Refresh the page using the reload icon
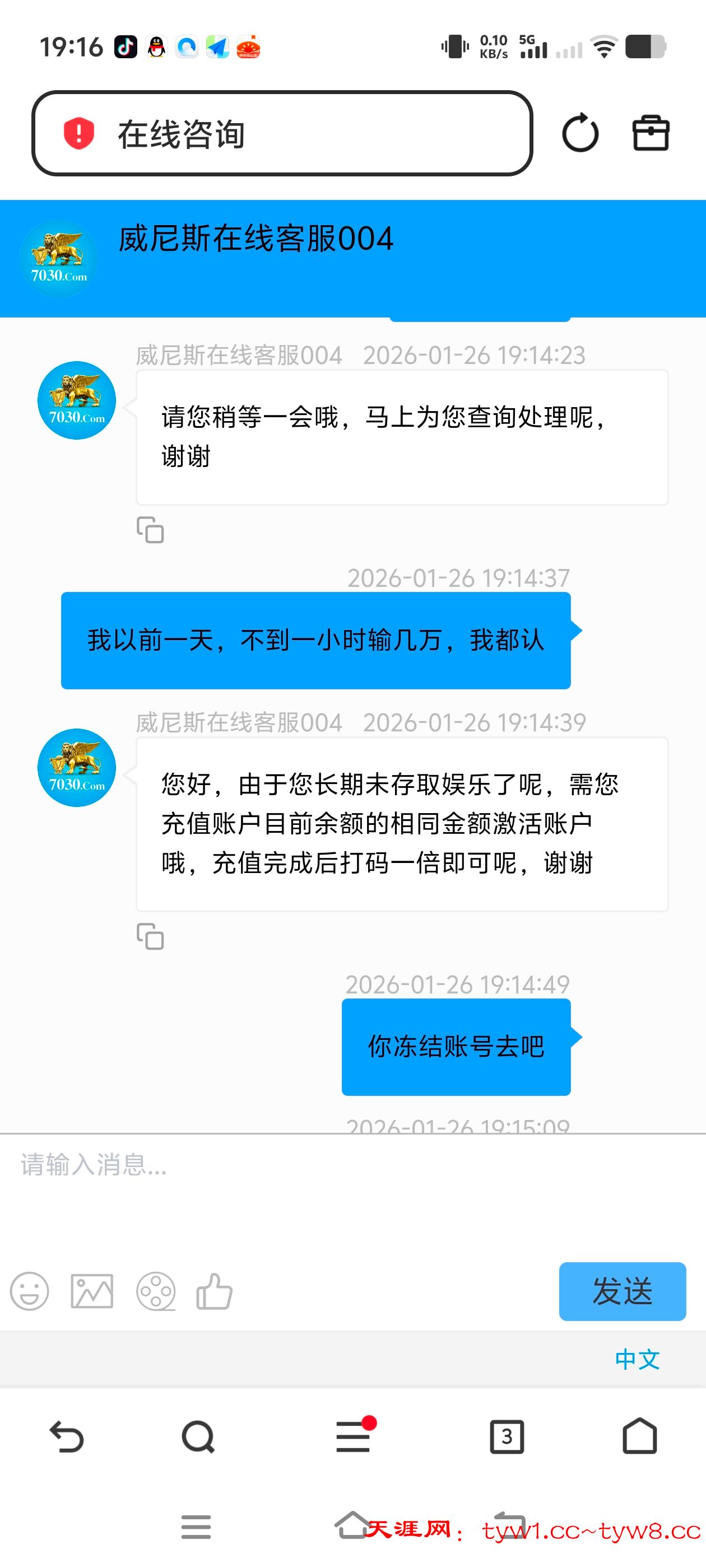This screenshot has width=706, height=1568. click(x=580, y=133)
